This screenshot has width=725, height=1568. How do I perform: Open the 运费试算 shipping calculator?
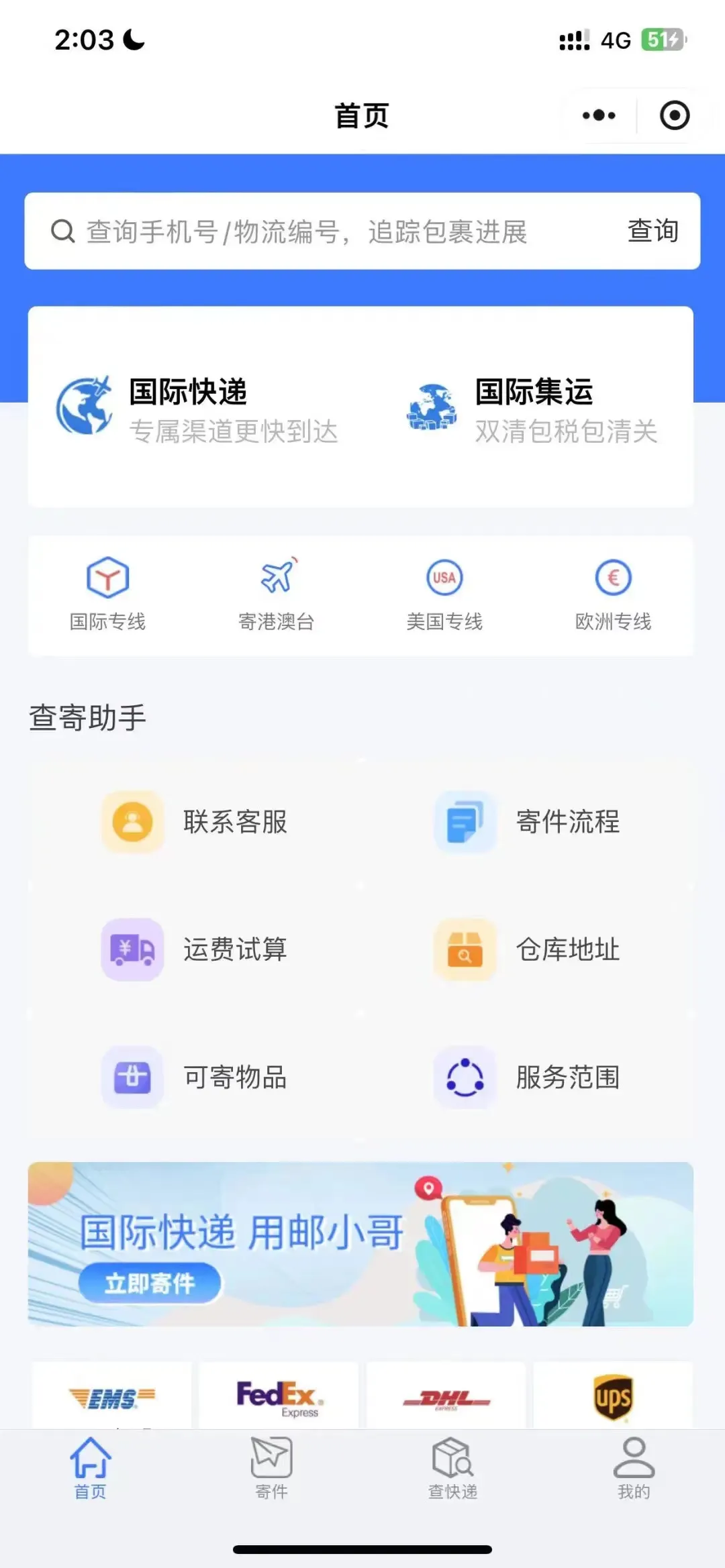pos(196,949)
